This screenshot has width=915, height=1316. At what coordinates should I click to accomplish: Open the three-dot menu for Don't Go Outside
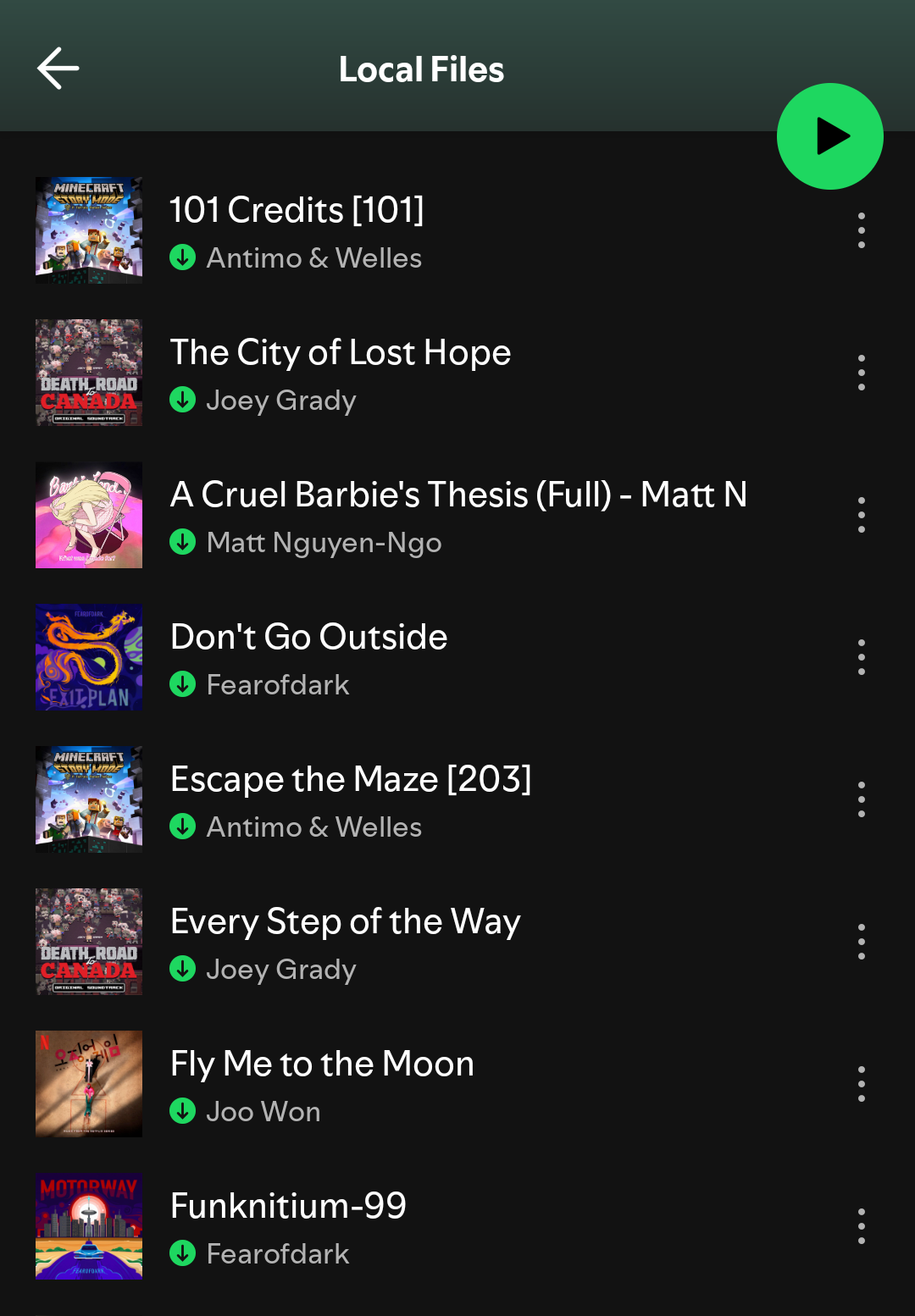coord(861,656)
